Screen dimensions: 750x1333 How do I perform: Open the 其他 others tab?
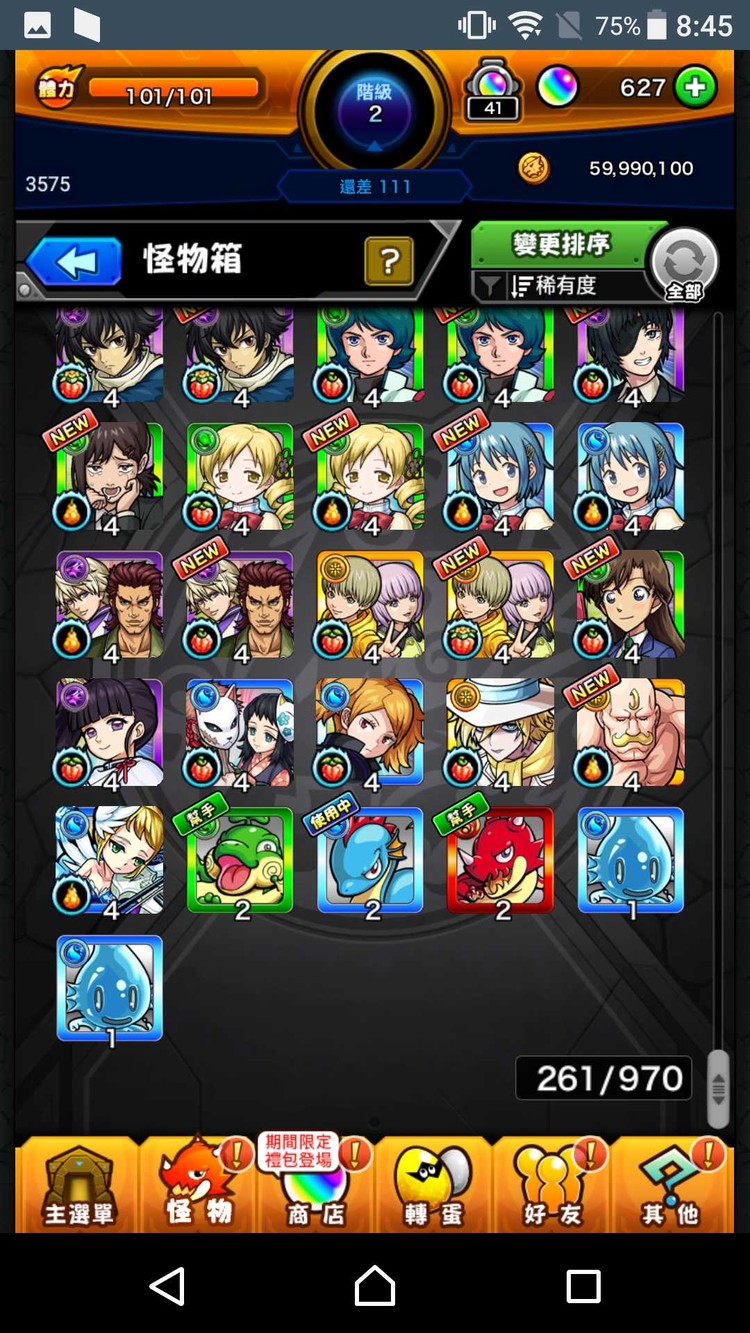tap(670, 1184)
